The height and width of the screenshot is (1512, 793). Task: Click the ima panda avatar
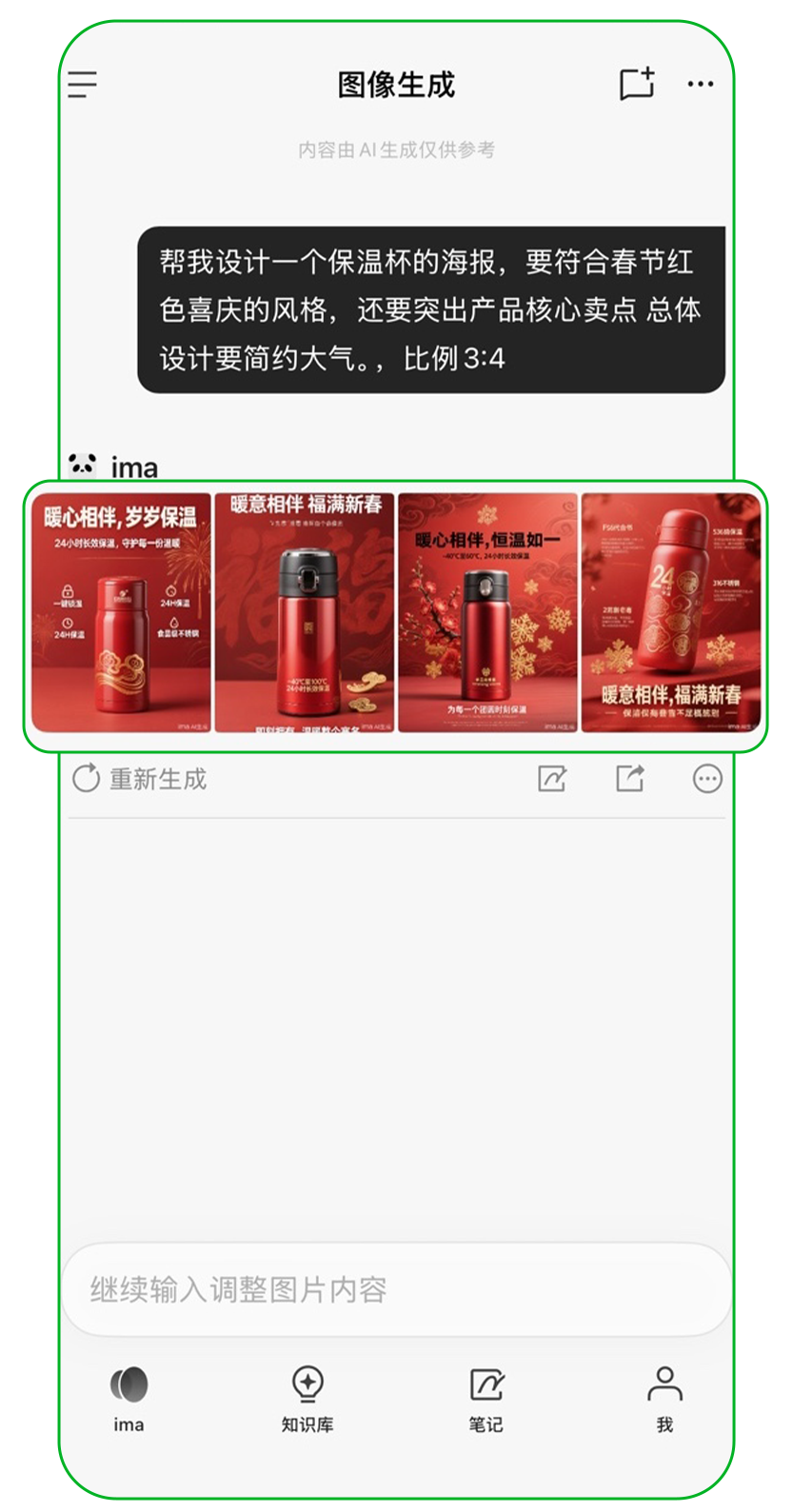85,464
